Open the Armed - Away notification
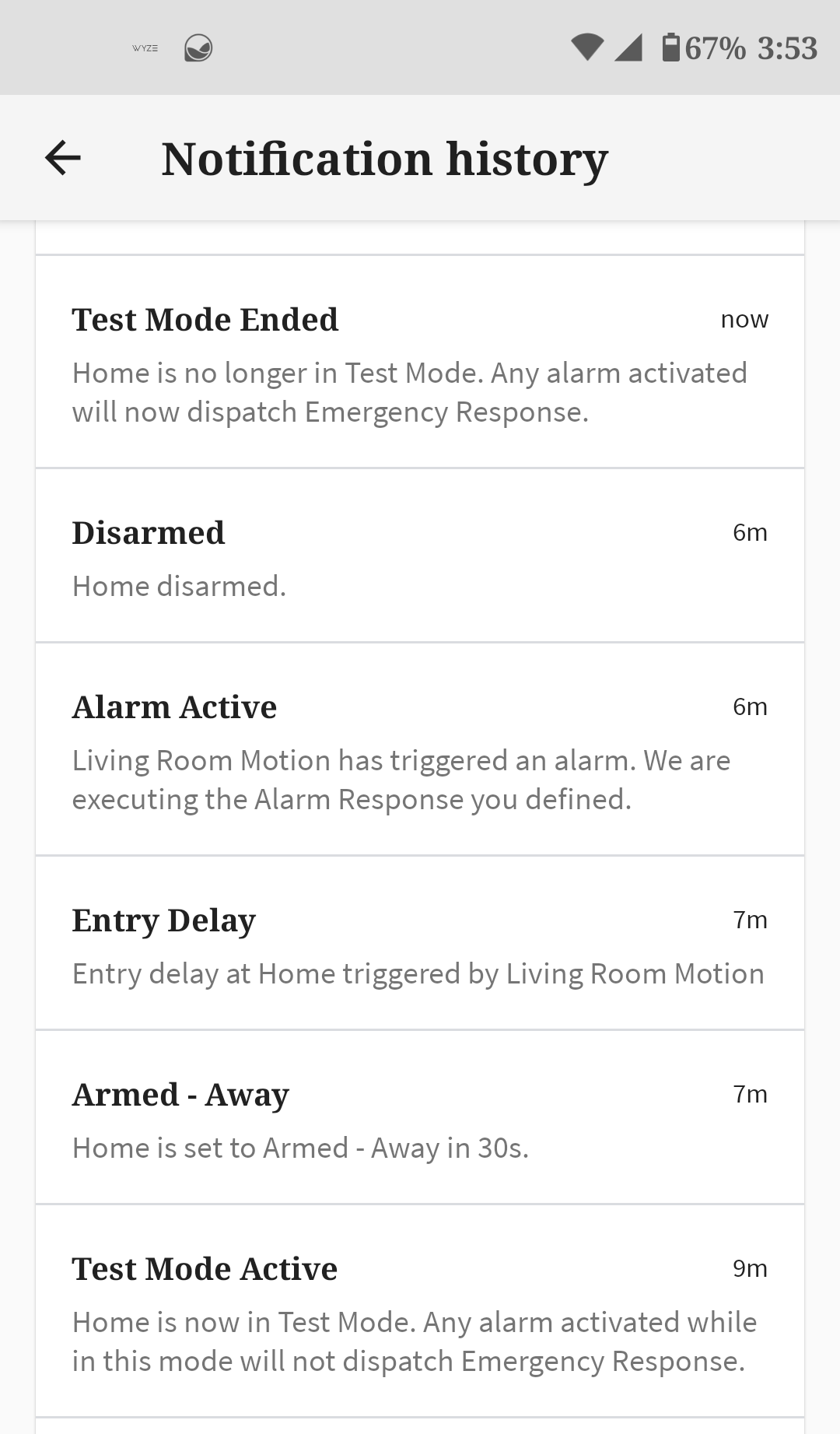The height and width of the screenshot is (1434, 840). tap(420, 1118)
